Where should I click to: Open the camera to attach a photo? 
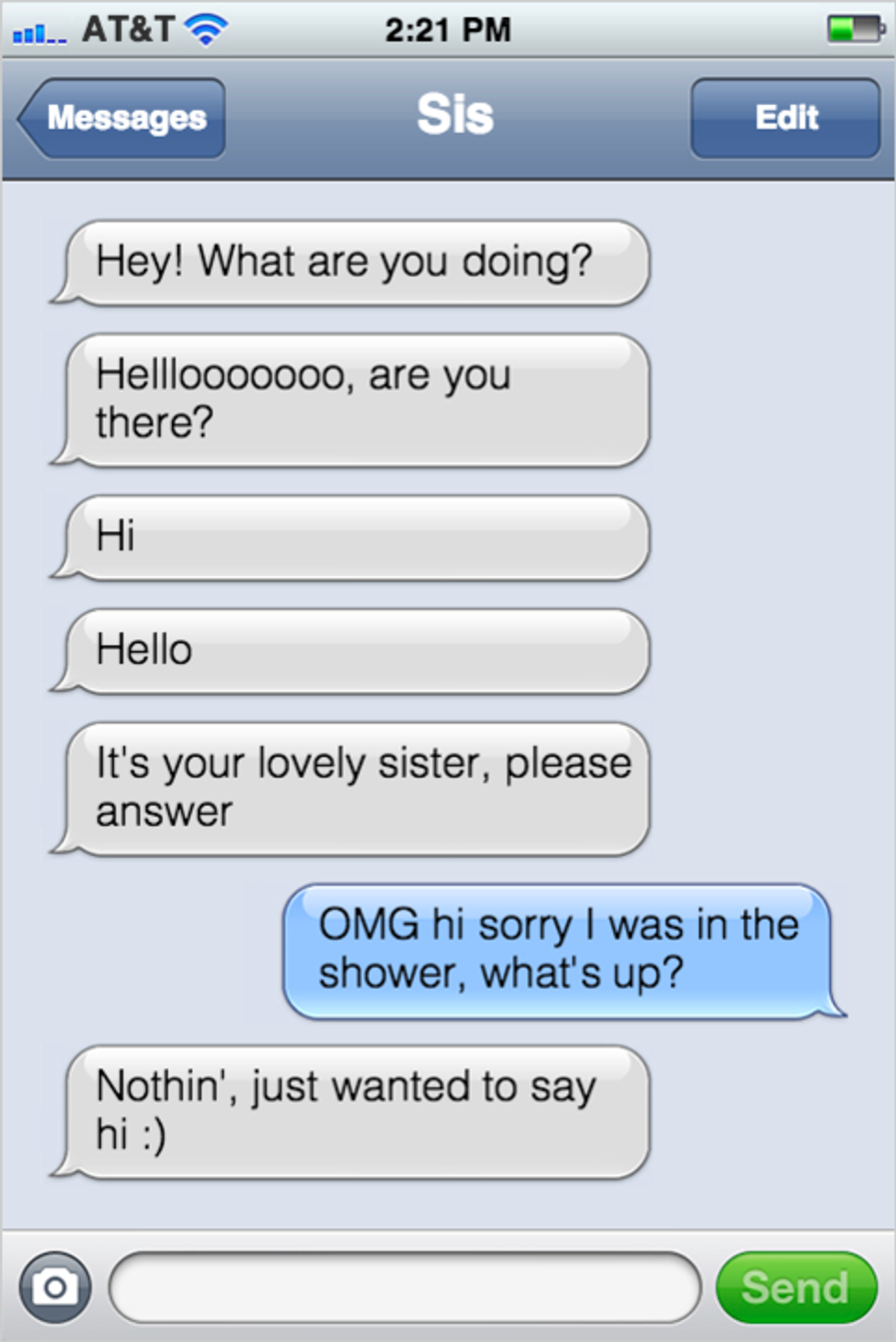point(55,1287)
